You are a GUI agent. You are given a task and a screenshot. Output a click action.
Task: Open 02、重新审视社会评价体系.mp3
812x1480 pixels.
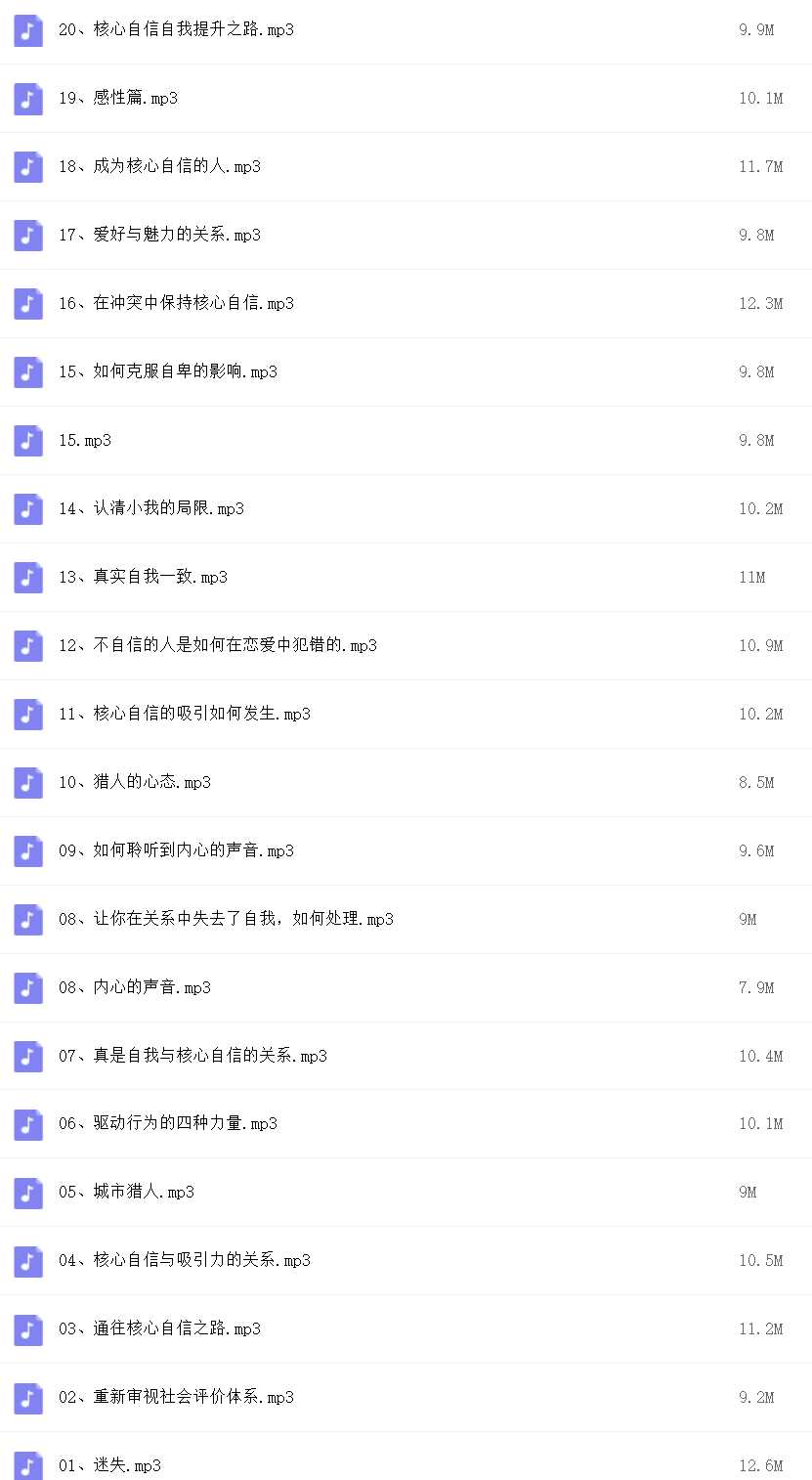click(x=176, y=1398)
